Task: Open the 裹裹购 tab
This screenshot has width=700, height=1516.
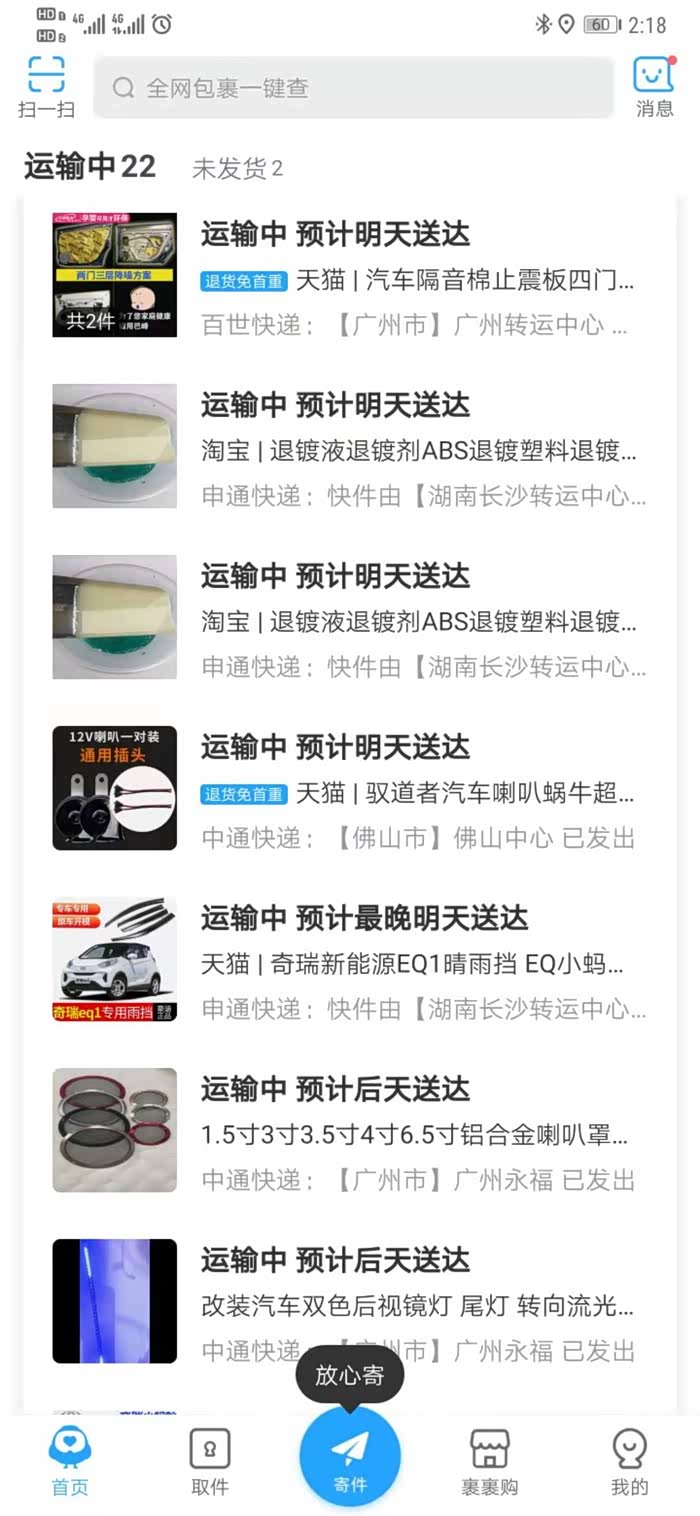Action: (x=489, y=1462)
